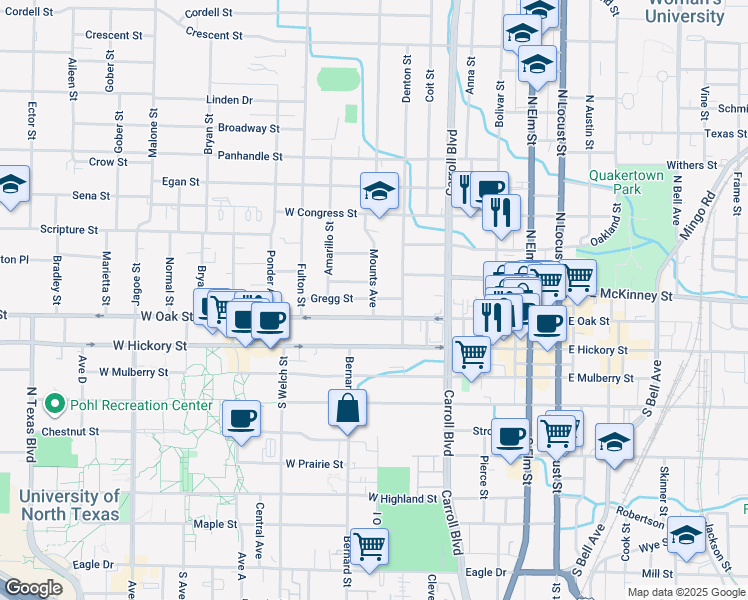Tap the shopping cart marker at Carroll Blvd and Hickory
Screen dimensions: 748x600
coord(471,355)
